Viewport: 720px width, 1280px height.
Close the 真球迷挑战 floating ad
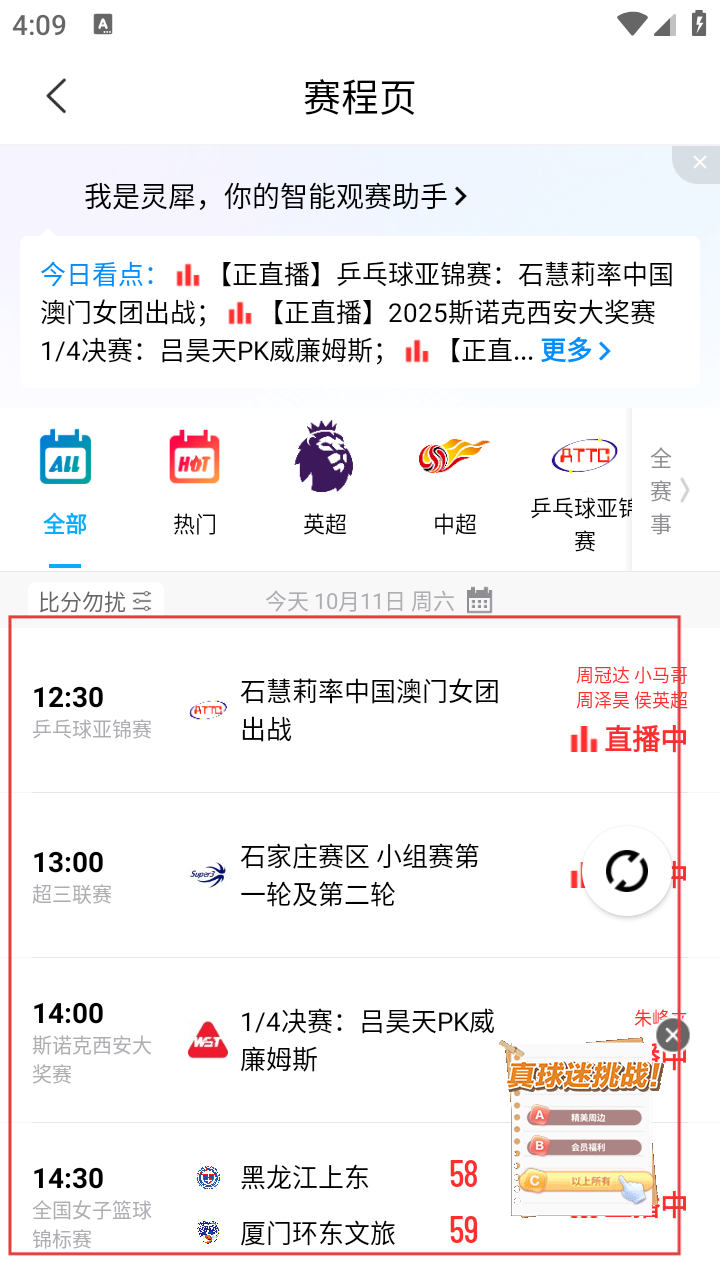(673, 1035)
